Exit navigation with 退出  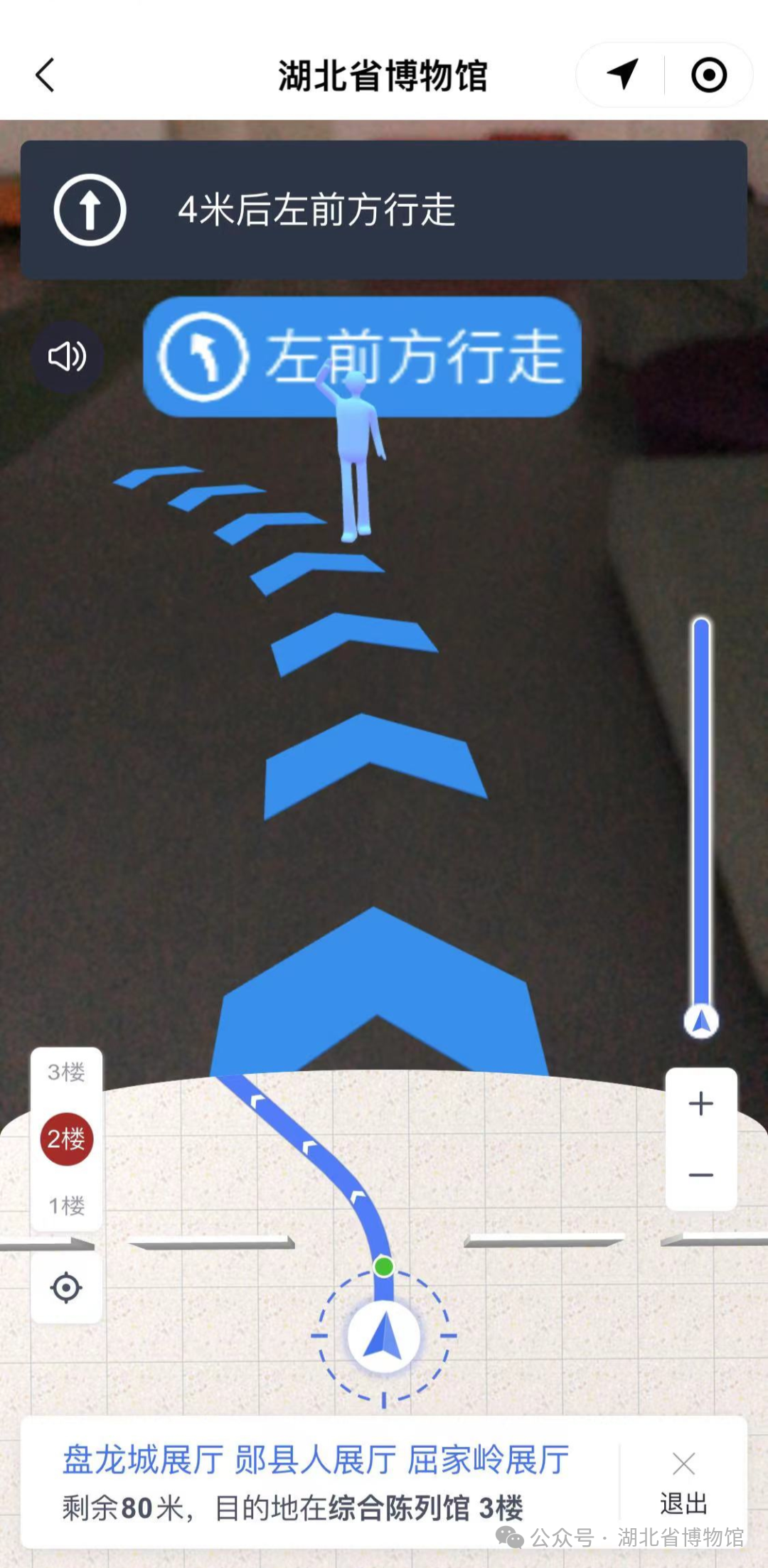click(x=683, y=1483)
